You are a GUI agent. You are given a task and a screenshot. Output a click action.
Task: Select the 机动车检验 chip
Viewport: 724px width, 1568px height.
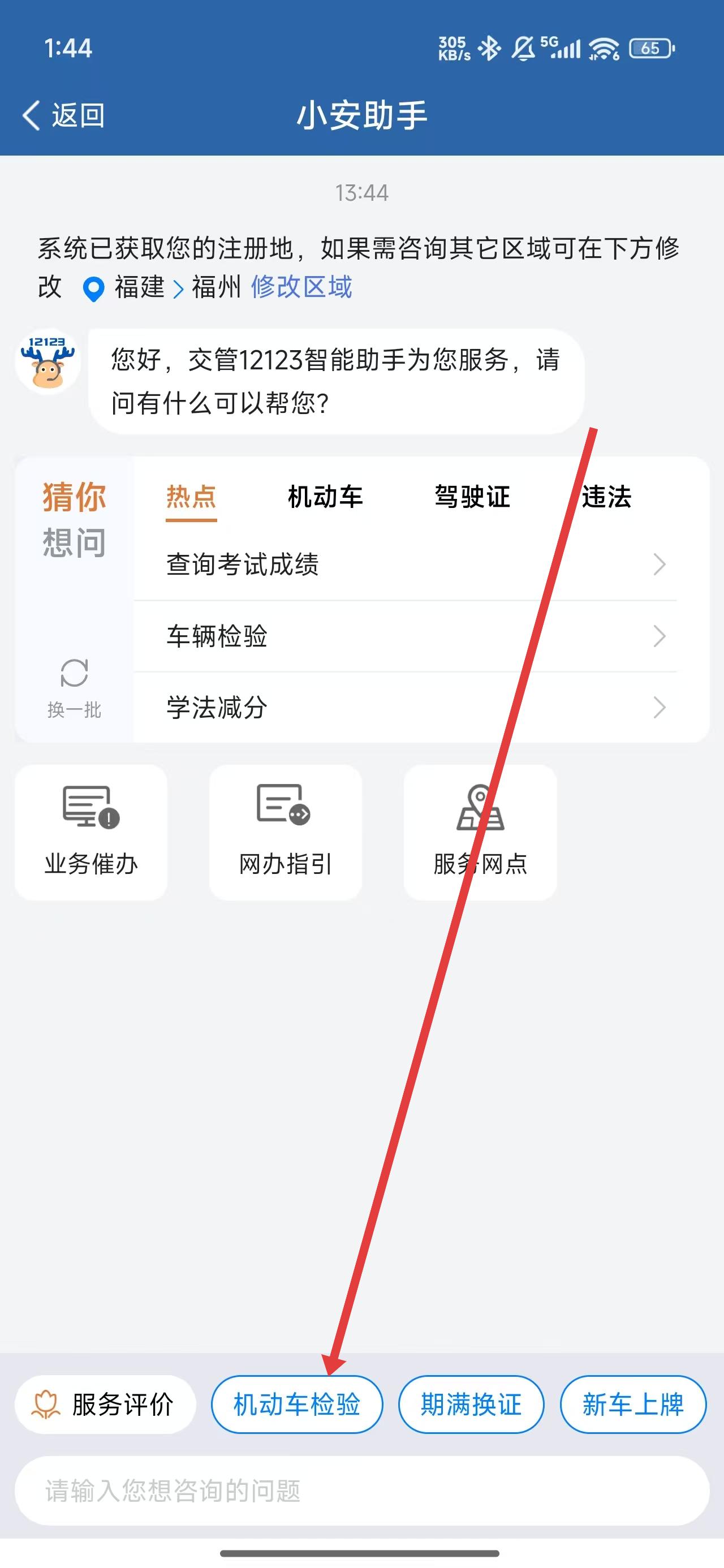tap(296, 1405)
